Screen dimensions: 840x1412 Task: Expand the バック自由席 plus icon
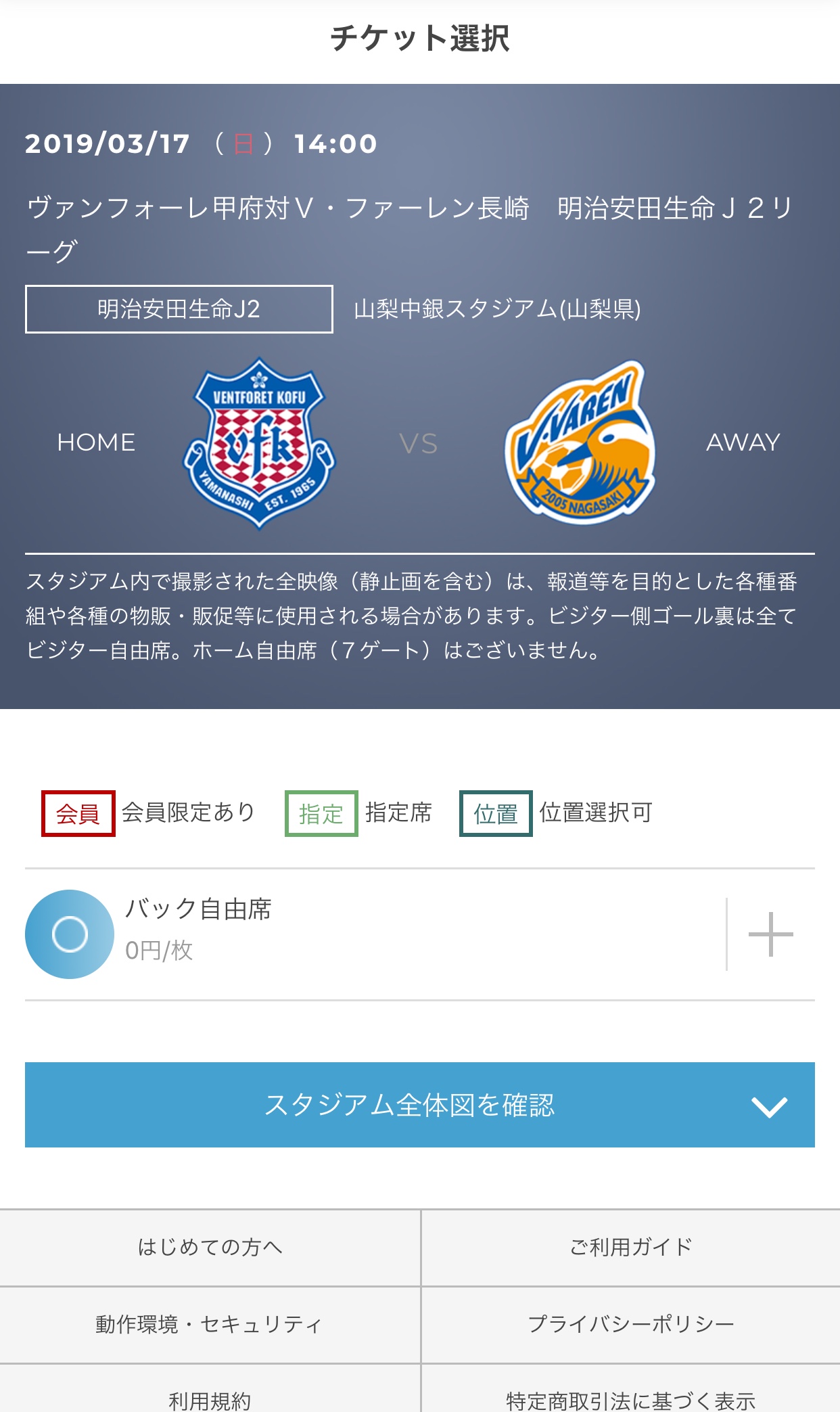(x=770, y=934)
